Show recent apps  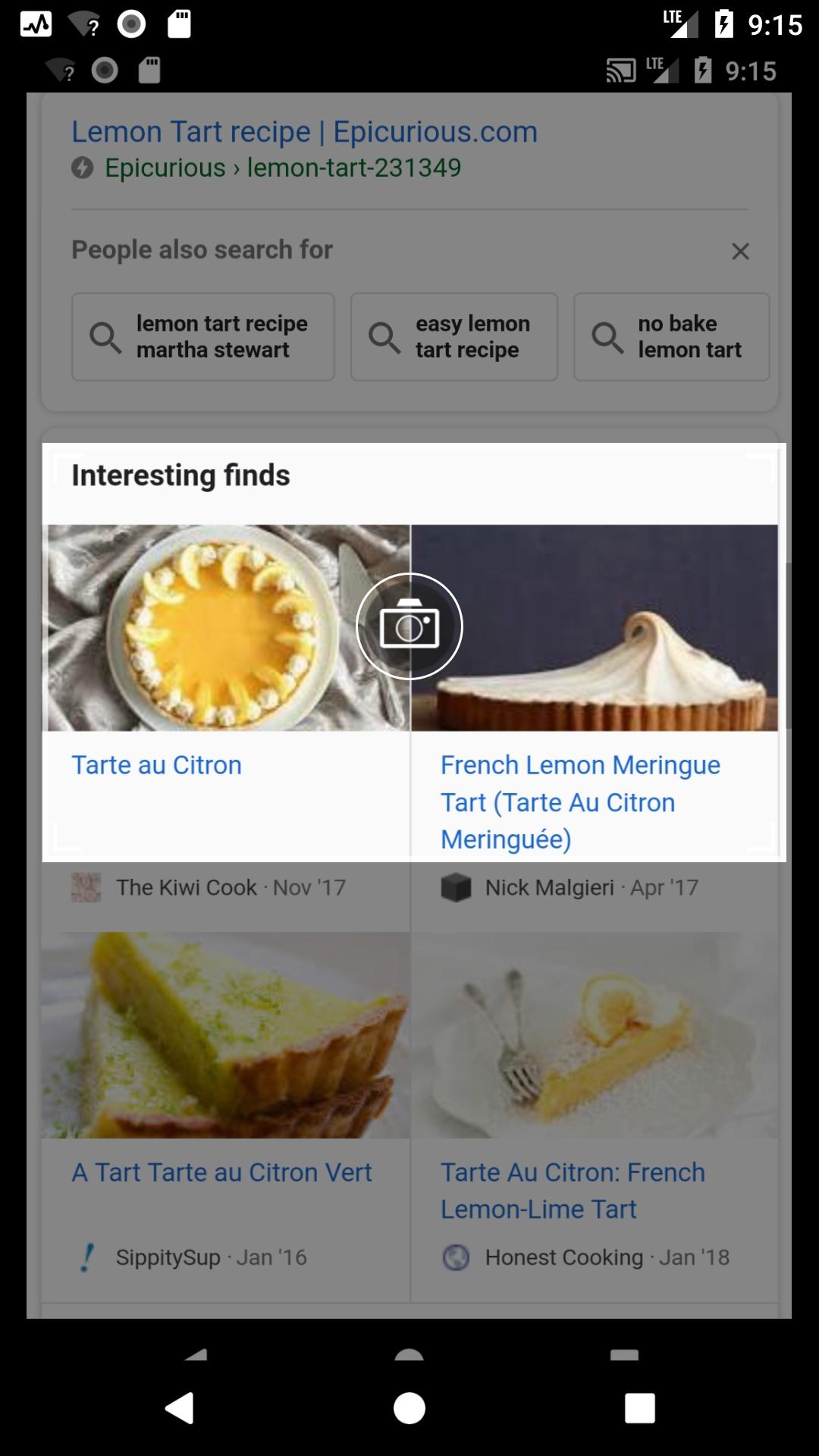[x=639, y=1408]
